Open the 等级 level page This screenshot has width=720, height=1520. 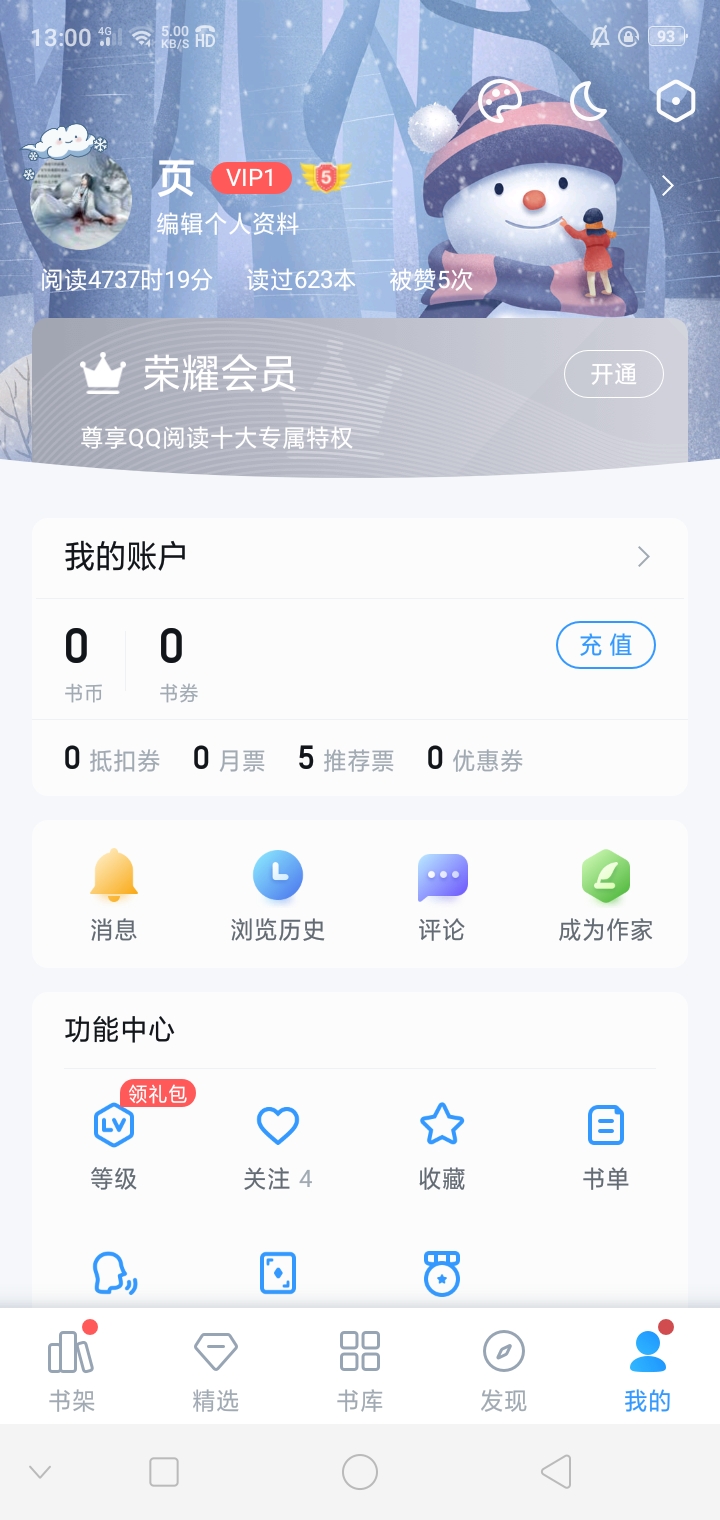(x=114, y=1144)
